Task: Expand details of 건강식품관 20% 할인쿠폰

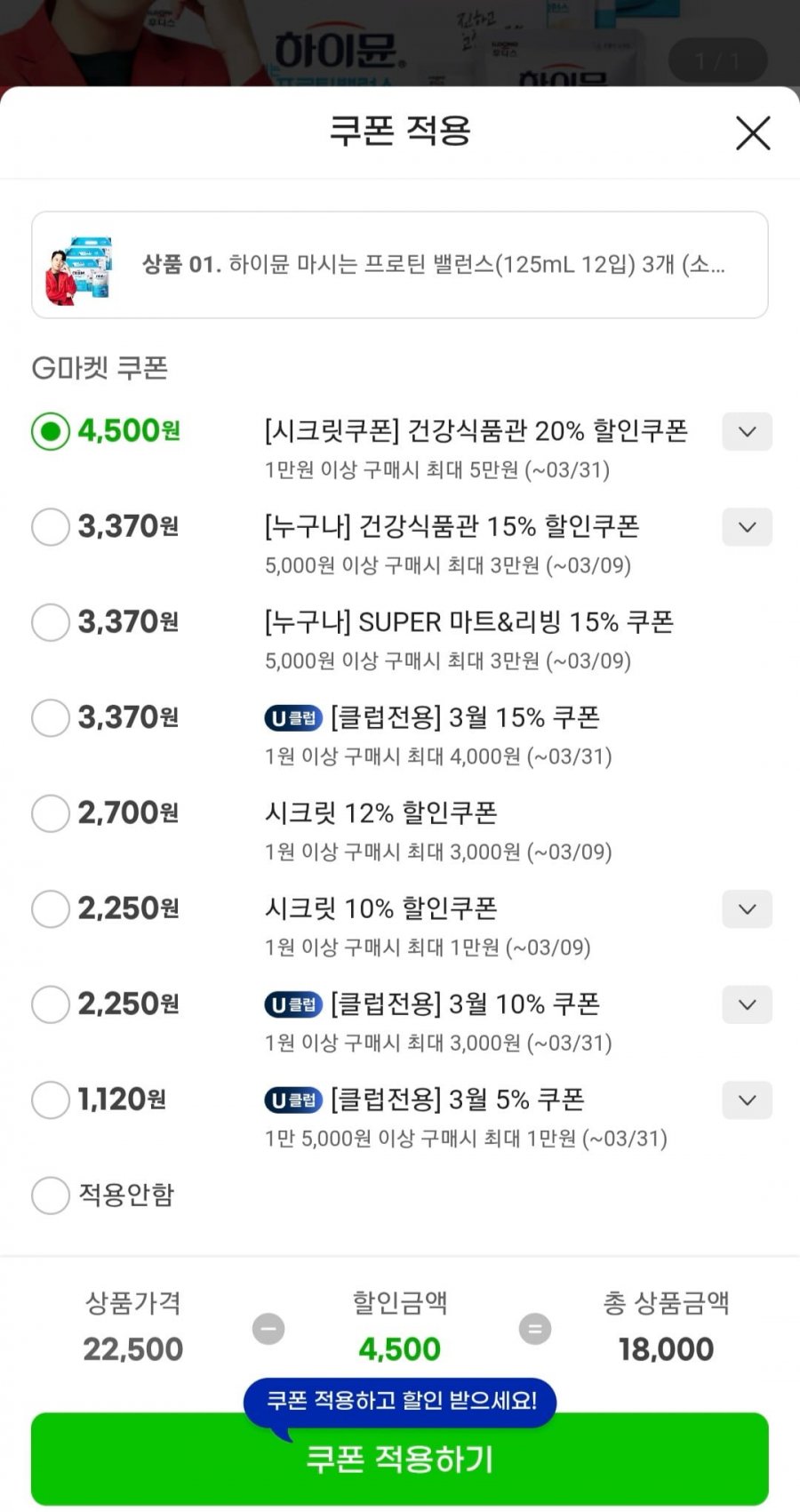Action: 747,432
